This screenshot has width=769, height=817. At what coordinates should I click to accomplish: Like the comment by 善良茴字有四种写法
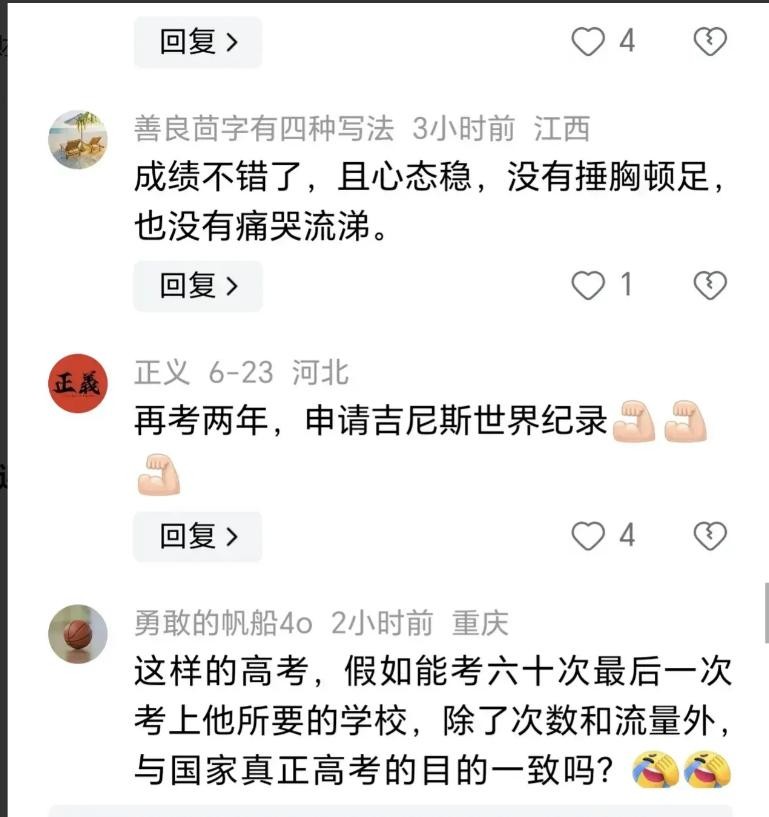point(588,286)
